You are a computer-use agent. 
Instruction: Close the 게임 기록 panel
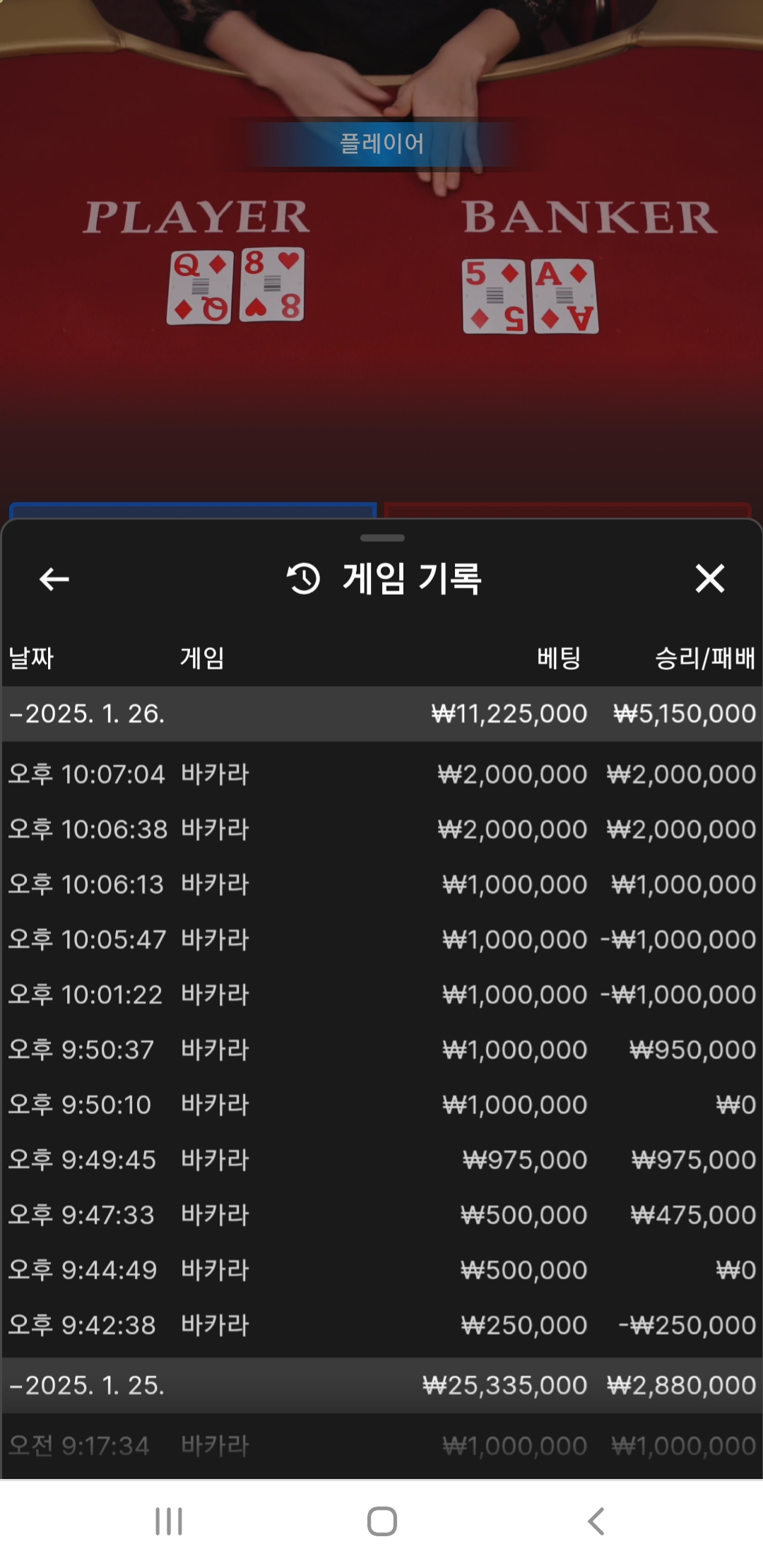click(x=710, y=578)
